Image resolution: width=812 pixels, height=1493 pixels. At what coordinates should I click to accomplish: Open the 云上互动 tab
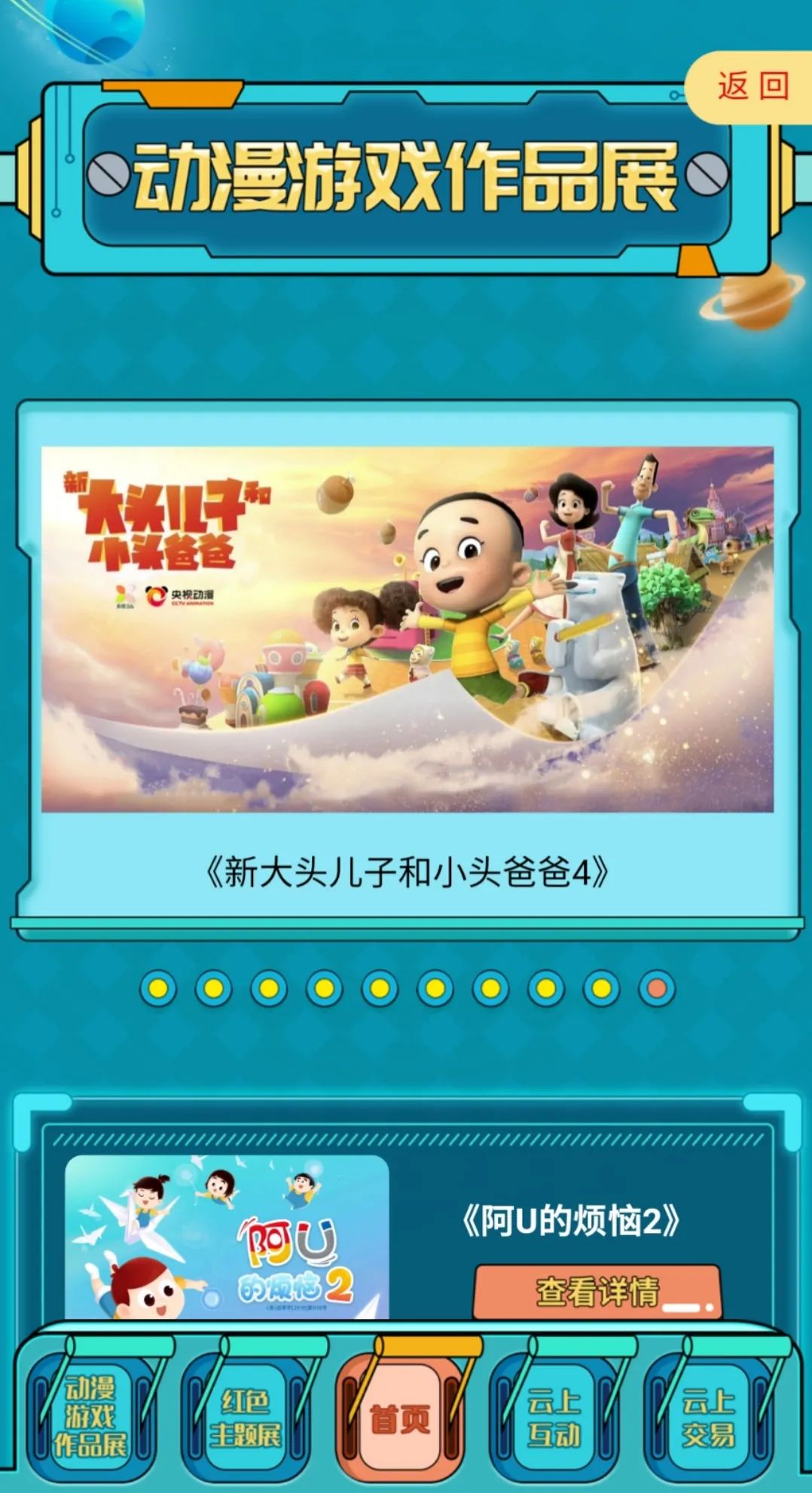[554, 1418]
